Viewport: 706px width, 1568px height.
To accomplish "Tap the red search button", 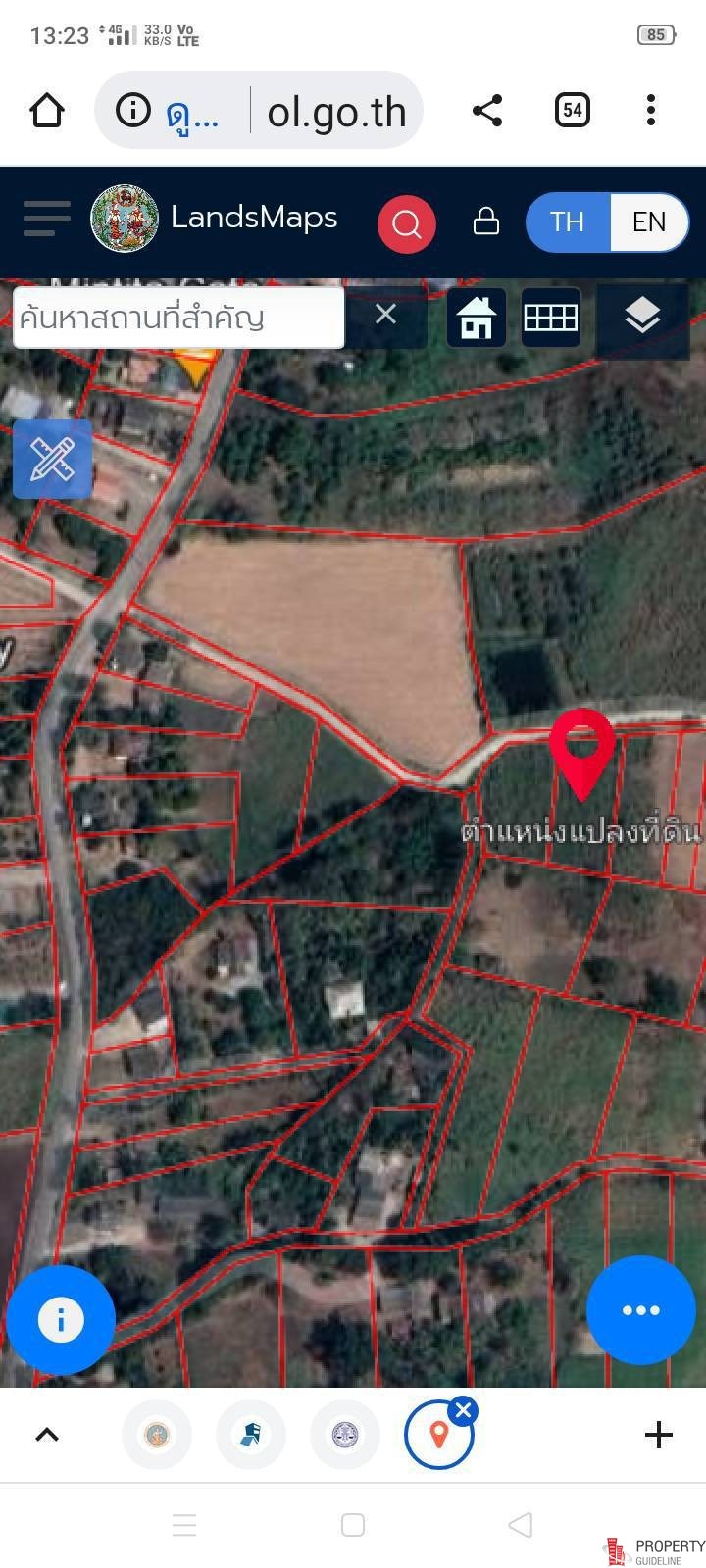I will tap(407, 224).
